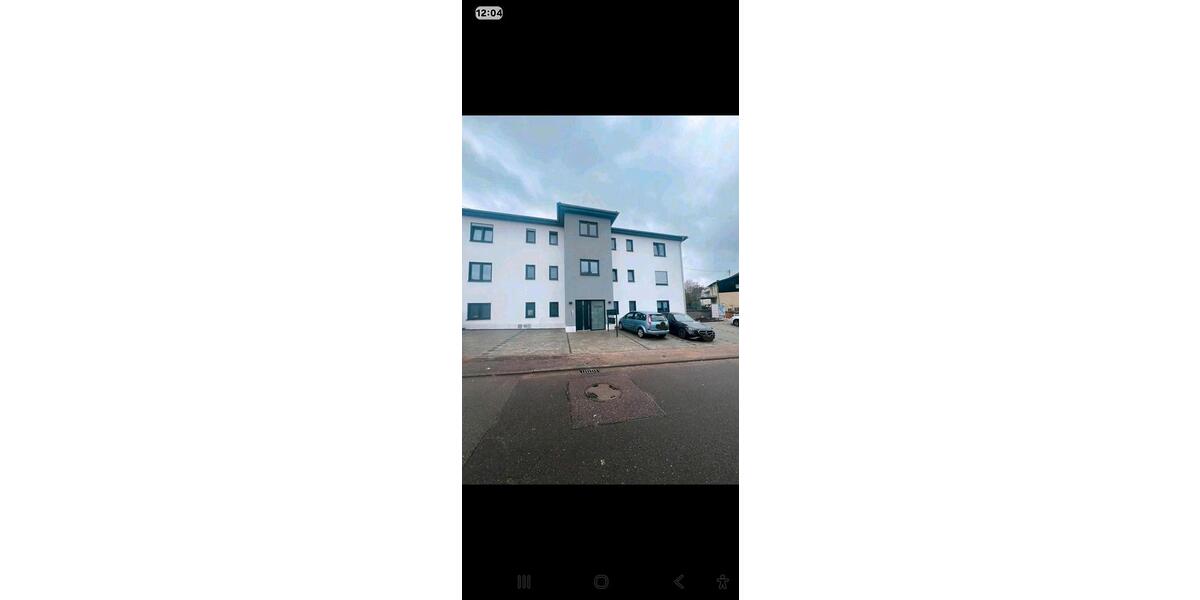Return to the home screen

pyautogui.click(x=601, y=581)
